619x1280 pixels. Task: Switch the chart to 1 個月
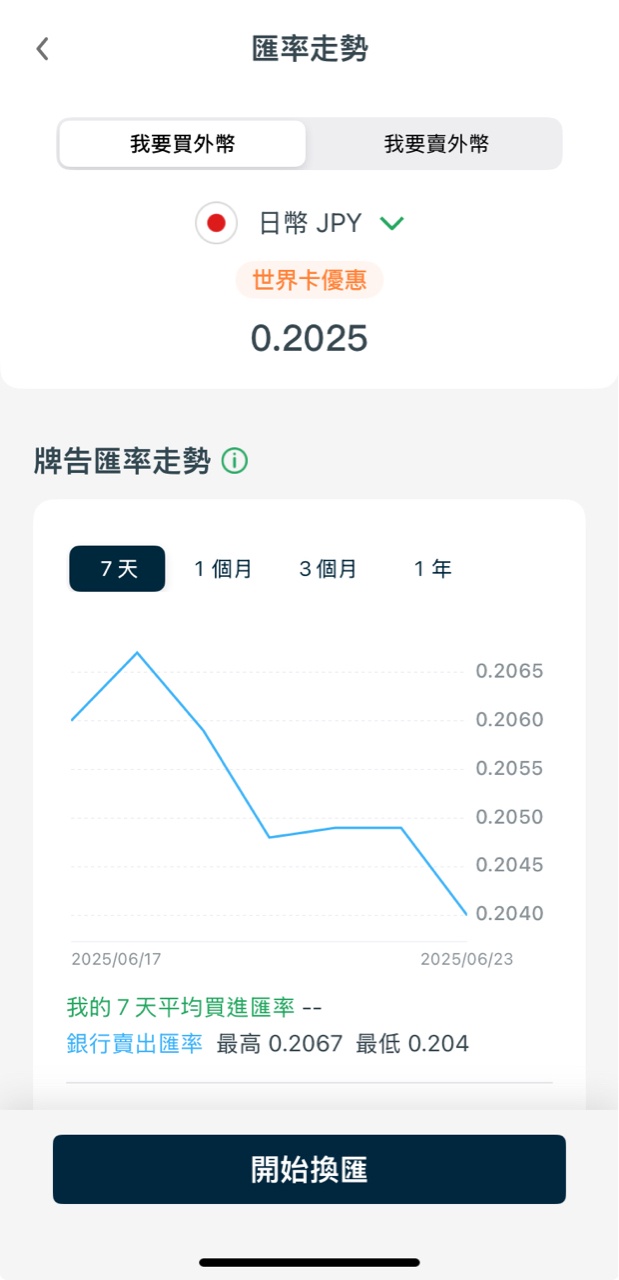[x=223, y=569]
